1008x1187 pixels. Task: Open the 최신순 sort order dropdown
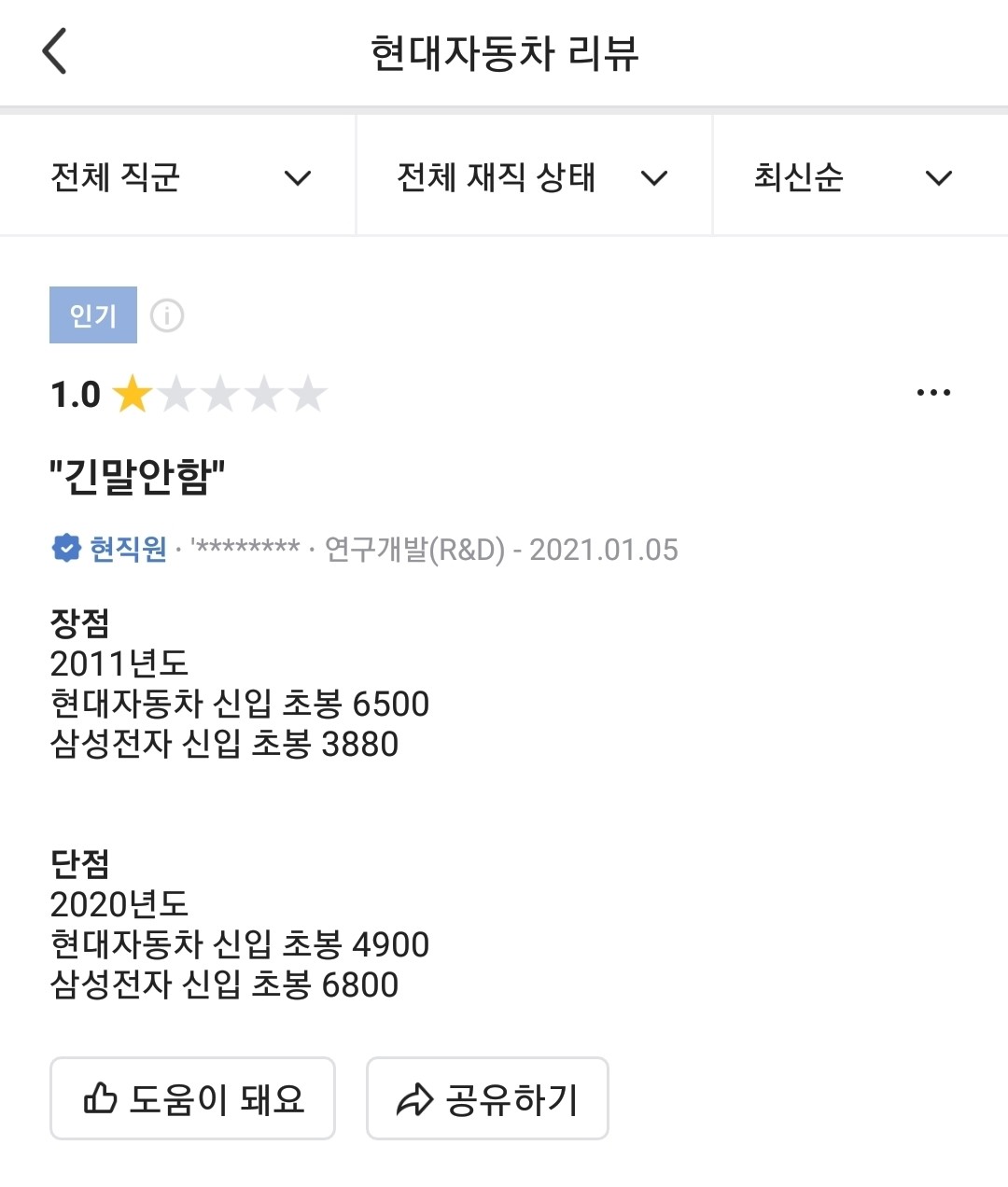[798, 176]
